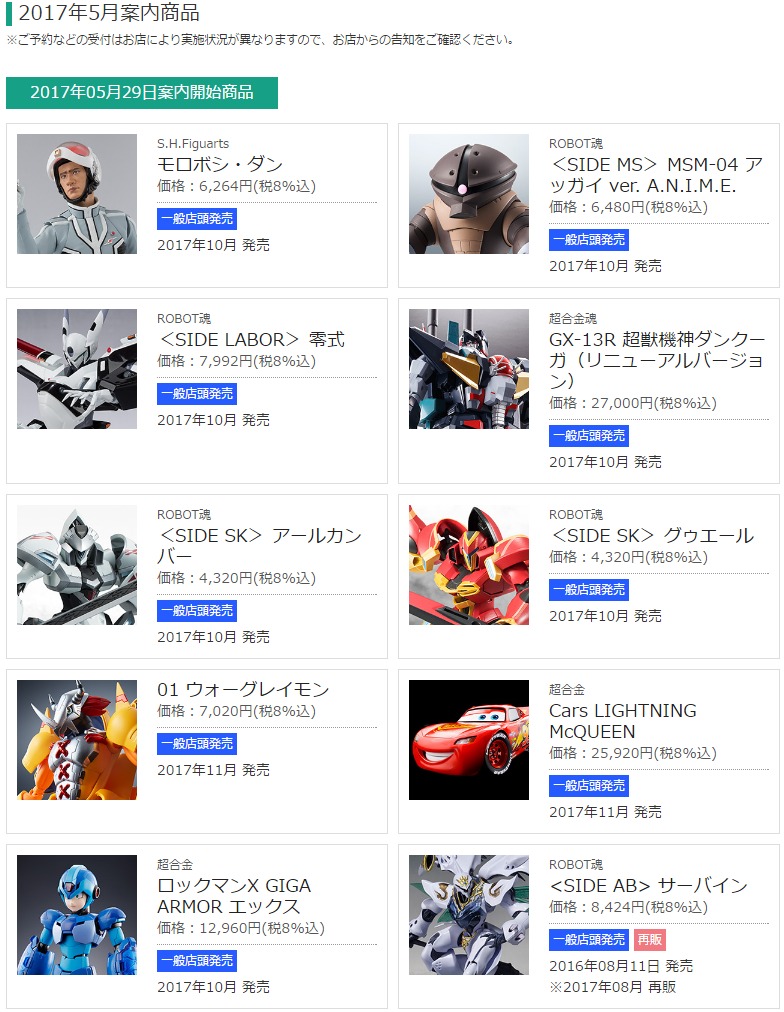View the SIDE LABOR 零式 product

[x=250, y=340]
